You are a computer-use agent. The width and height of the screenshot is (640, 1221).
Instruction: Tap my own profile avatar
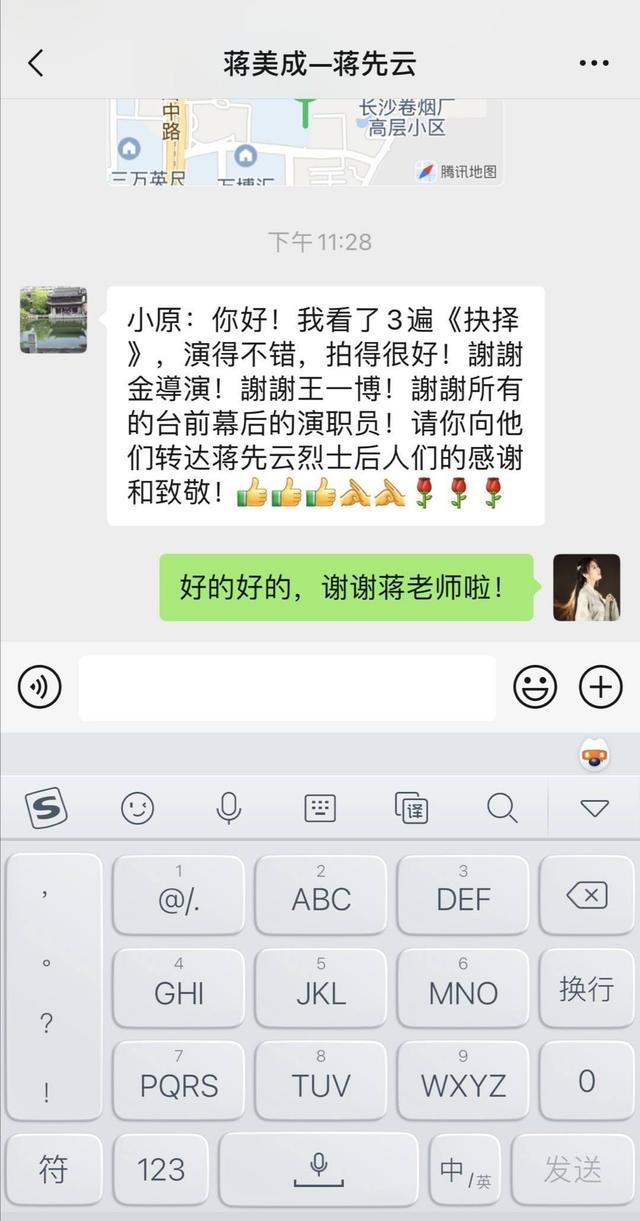(586, 587)
